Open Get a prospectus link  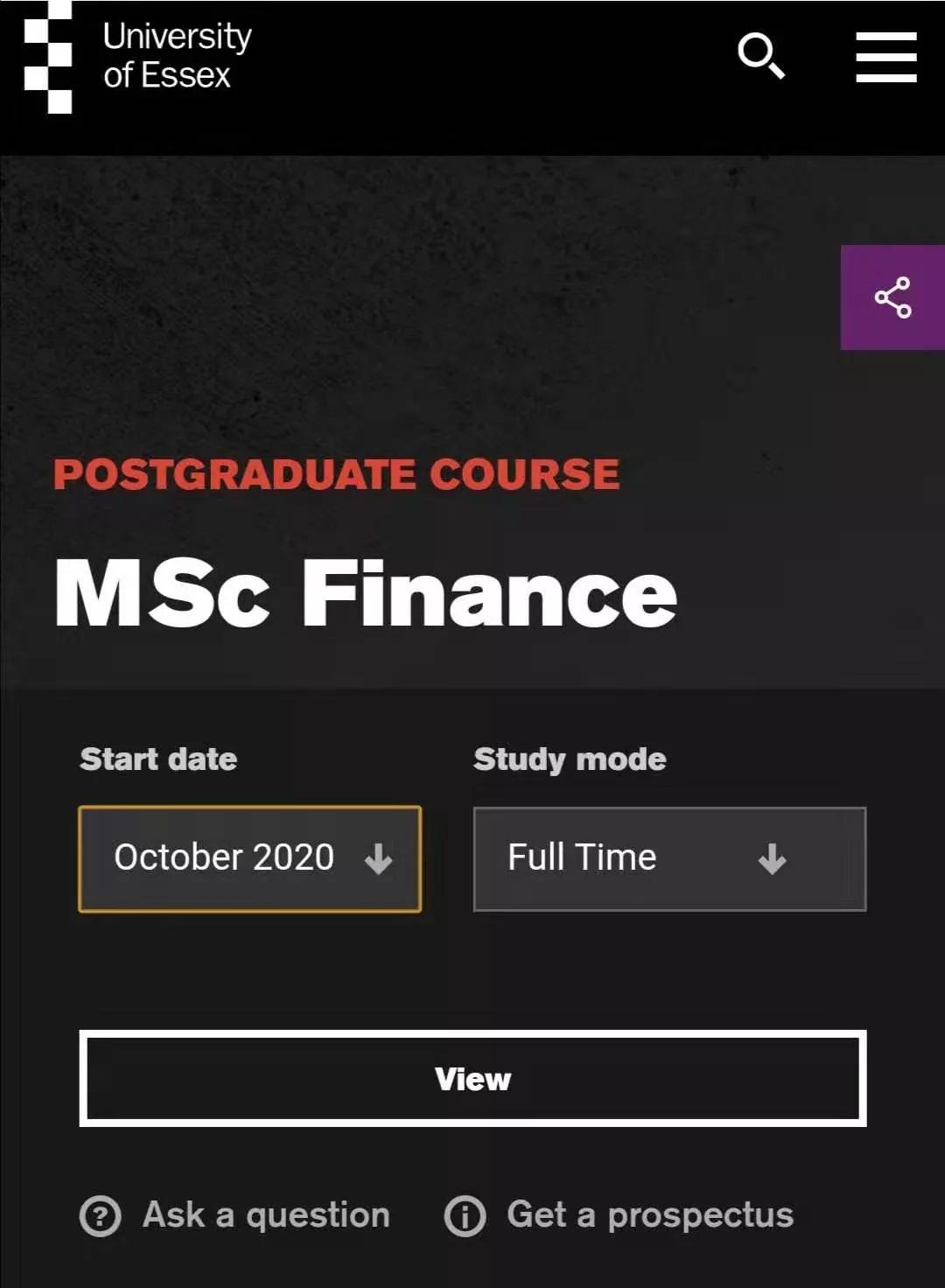[619, 1214]
